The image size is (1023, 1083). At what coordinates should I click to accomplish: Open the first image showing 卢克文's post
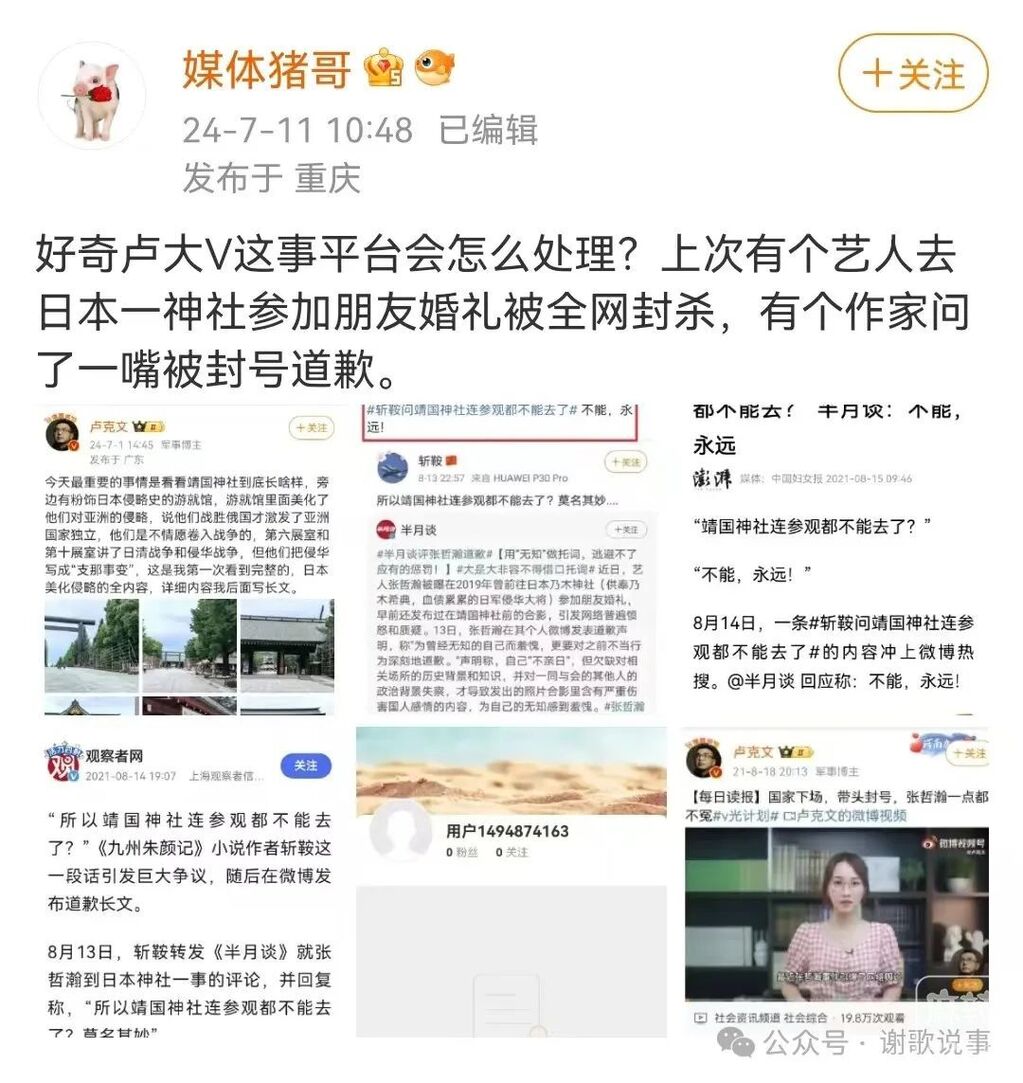pyautogui.click(x=189, y=560)
